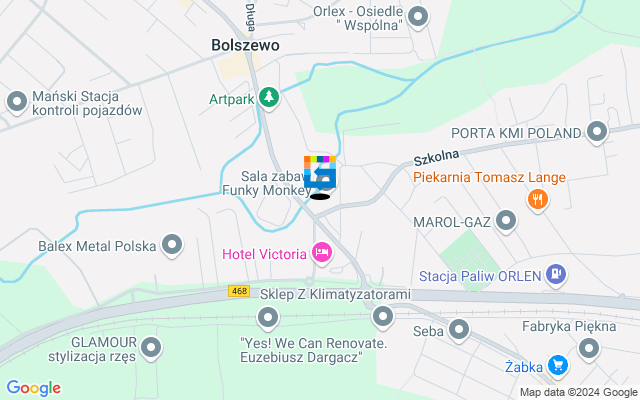Select the Żabka shop pin
The image size is (640, 400).
click(558, 365)
